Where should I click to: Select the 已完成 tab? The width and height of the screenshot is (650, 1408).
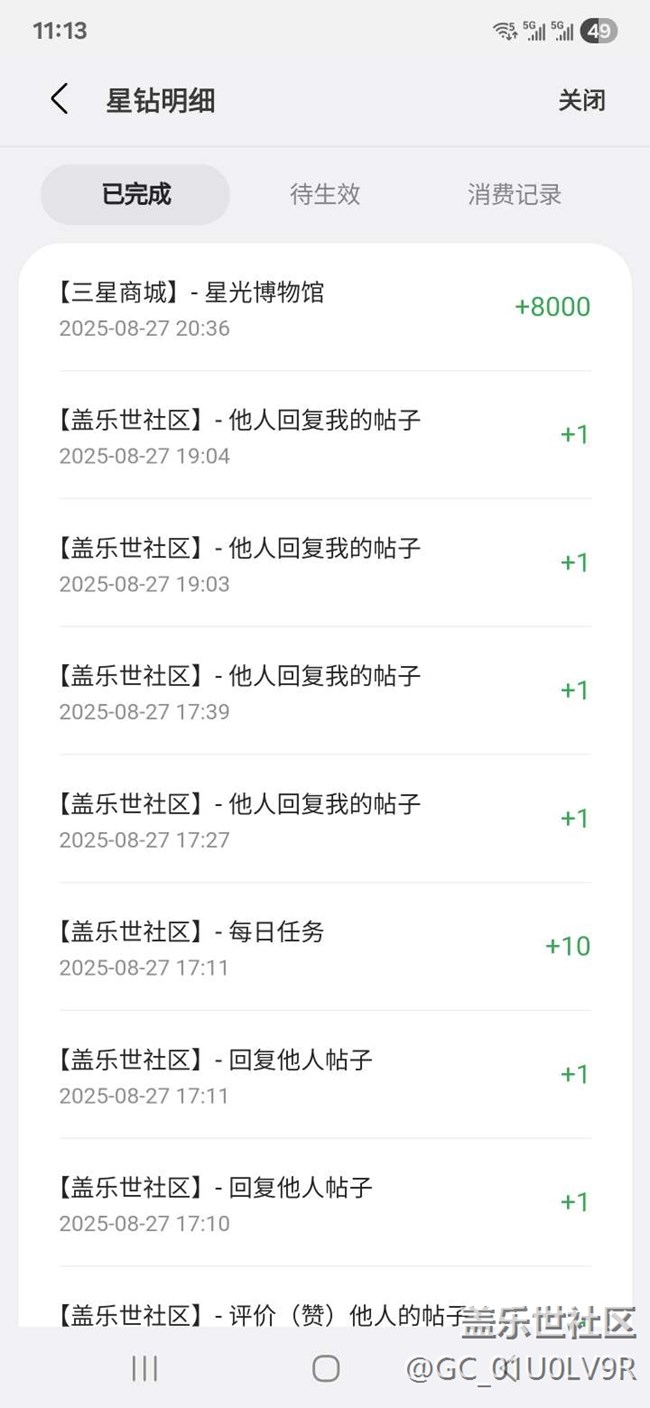tap(136, 194)
